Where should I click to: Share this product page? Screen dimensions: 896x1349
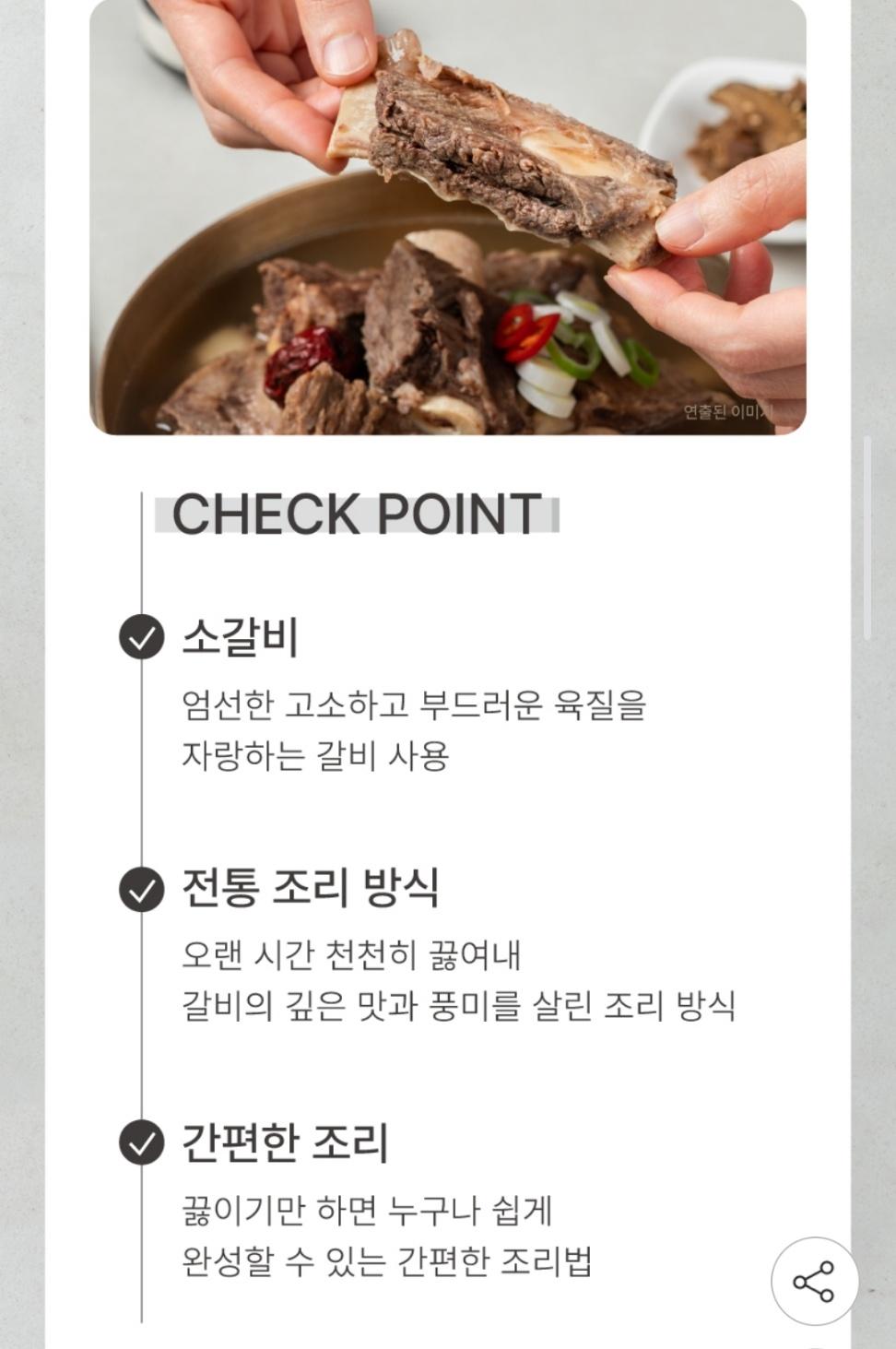(x=813, y=1281)
